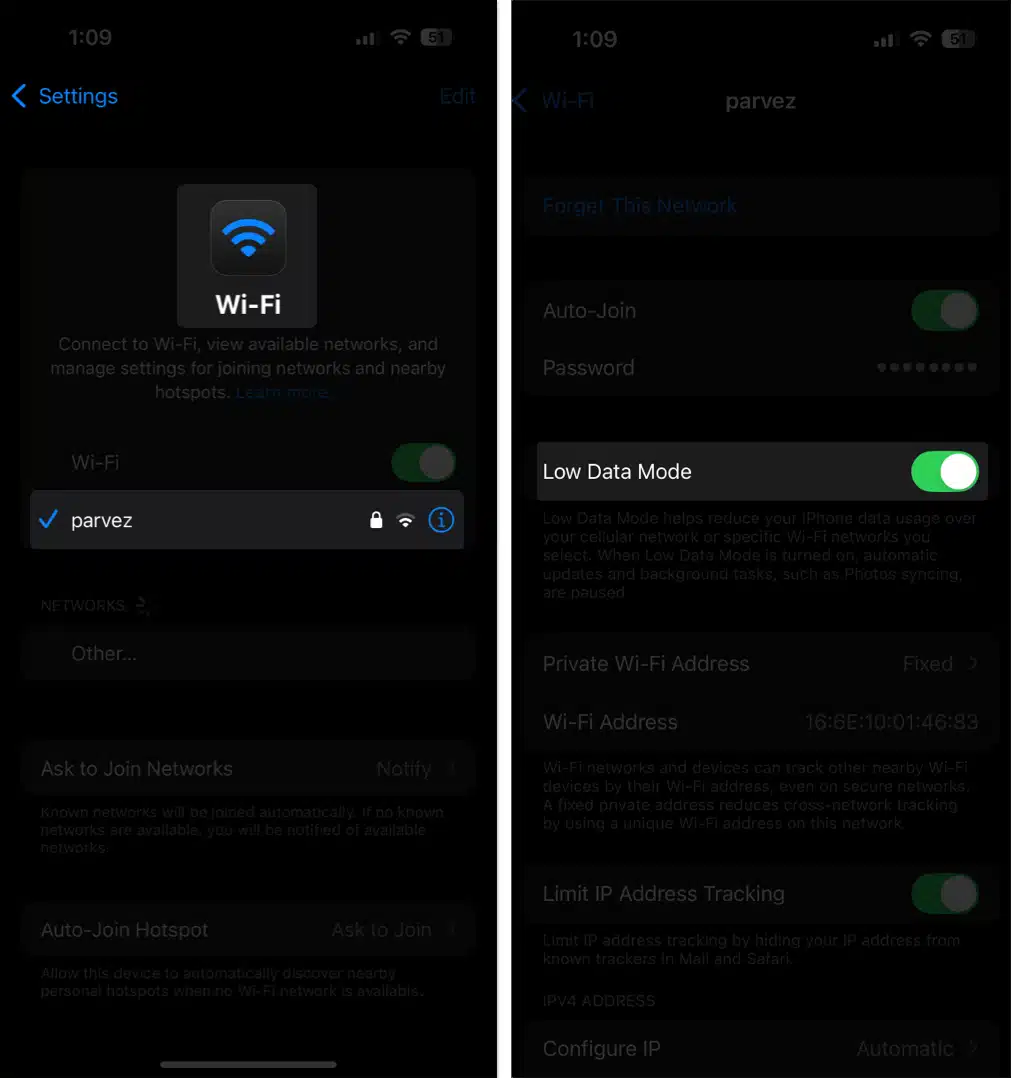Toggle Low Data Mode off

[944, 471]
